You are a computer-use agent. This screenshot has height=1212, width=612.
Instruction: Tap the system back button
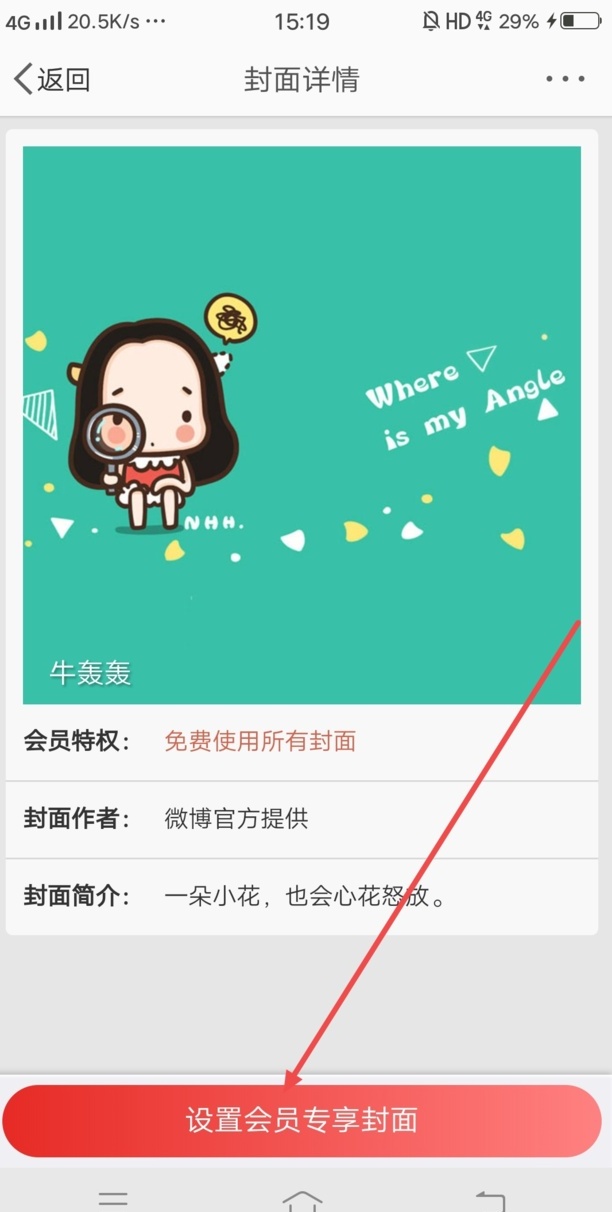[490, 1199]
